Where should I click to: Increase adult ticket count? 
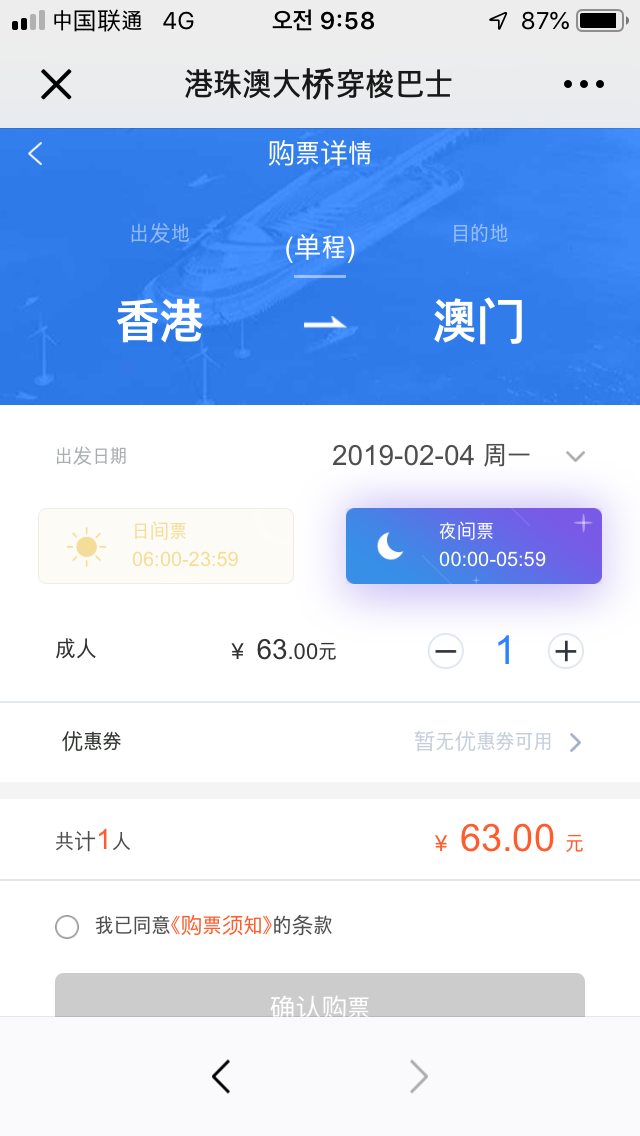click(566, 652)
